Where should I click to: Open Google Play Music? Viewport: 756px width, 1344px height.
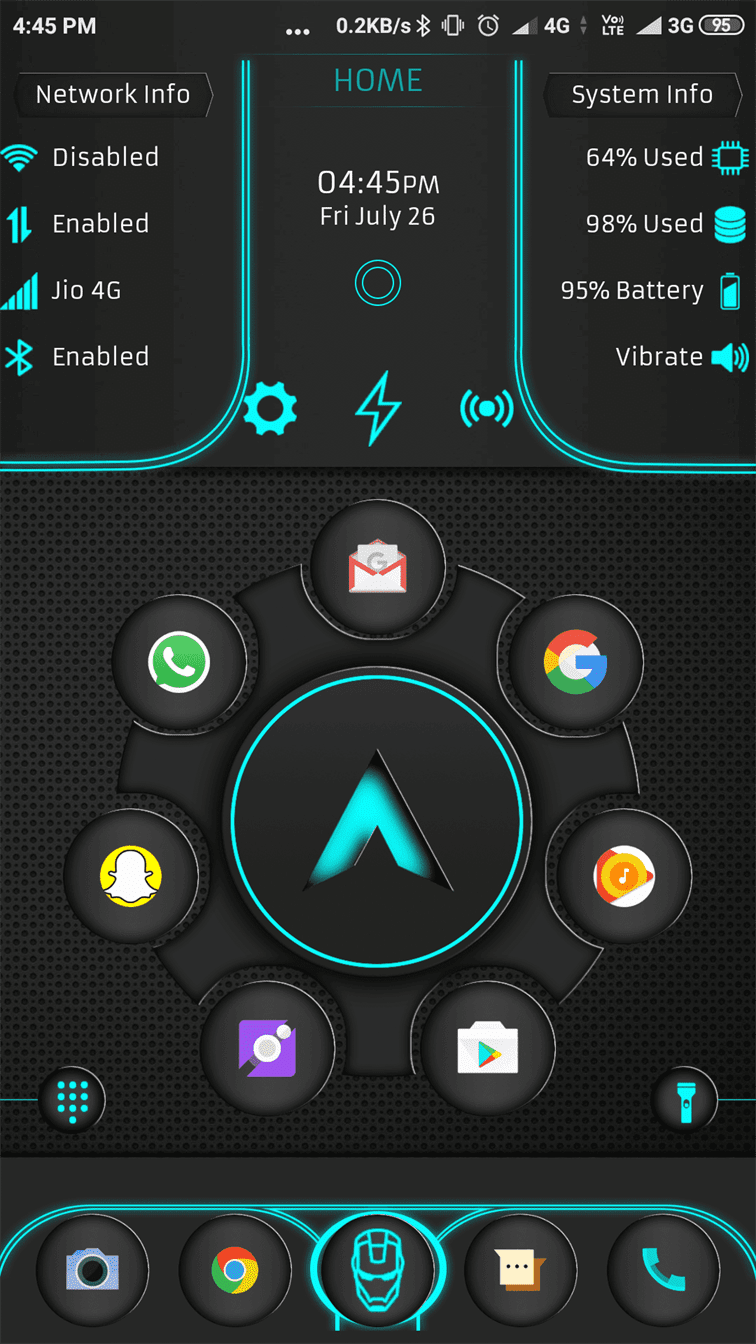point(624,877)
